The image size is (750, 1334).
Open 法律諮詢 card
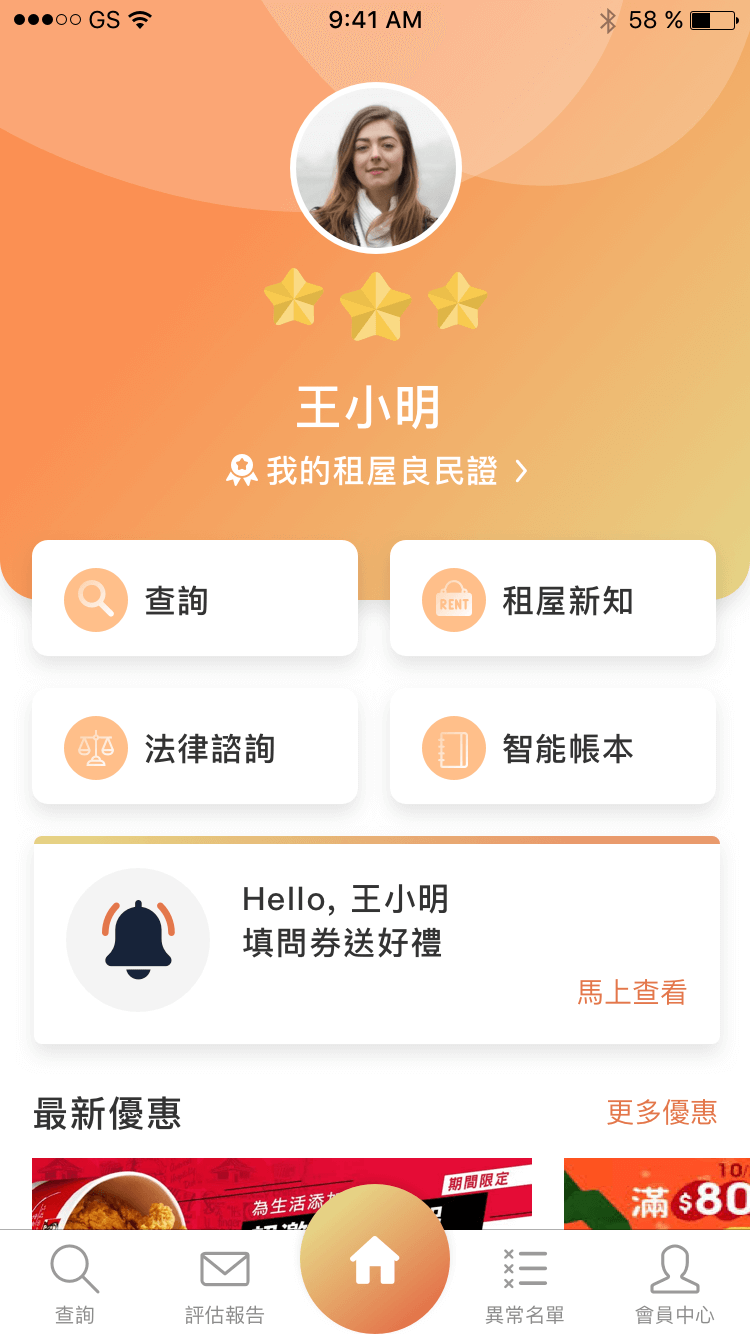point(195,747)
